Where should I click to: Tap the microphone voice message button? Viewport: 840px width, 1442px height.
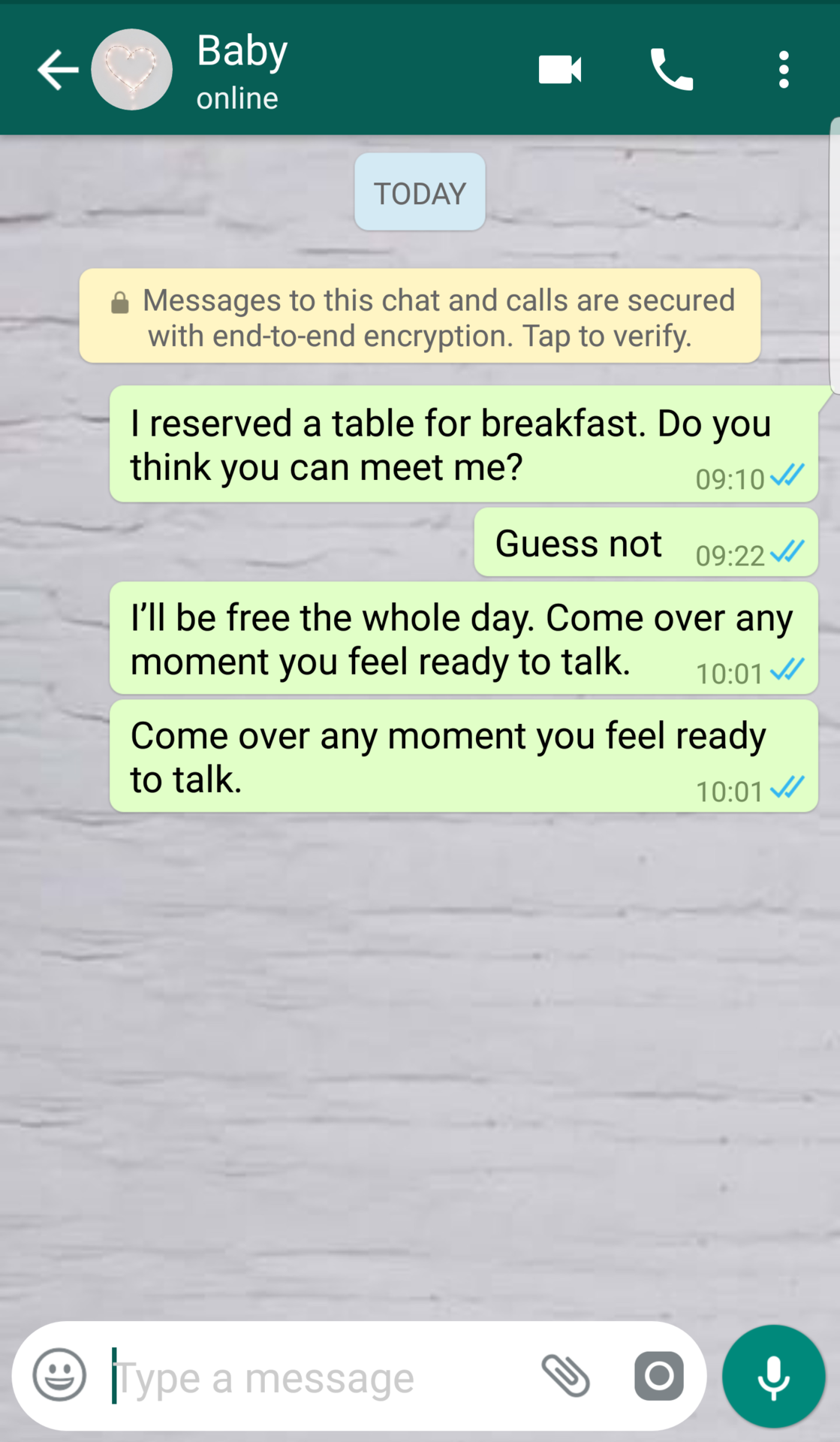click(x=773, y=1376)
